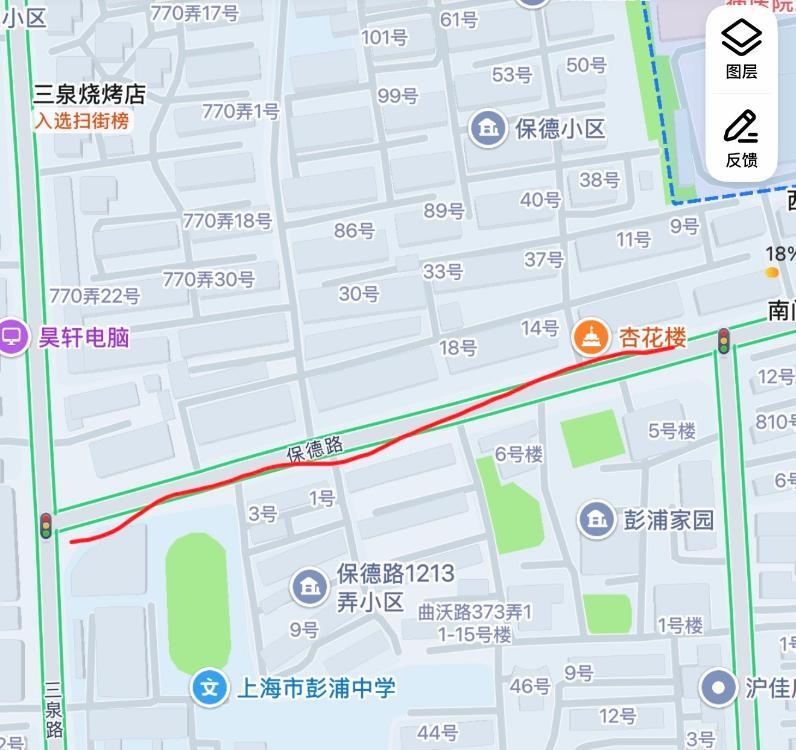
Task: Open the 上海市彭浦中学 school marker
Action: (210, 687)
